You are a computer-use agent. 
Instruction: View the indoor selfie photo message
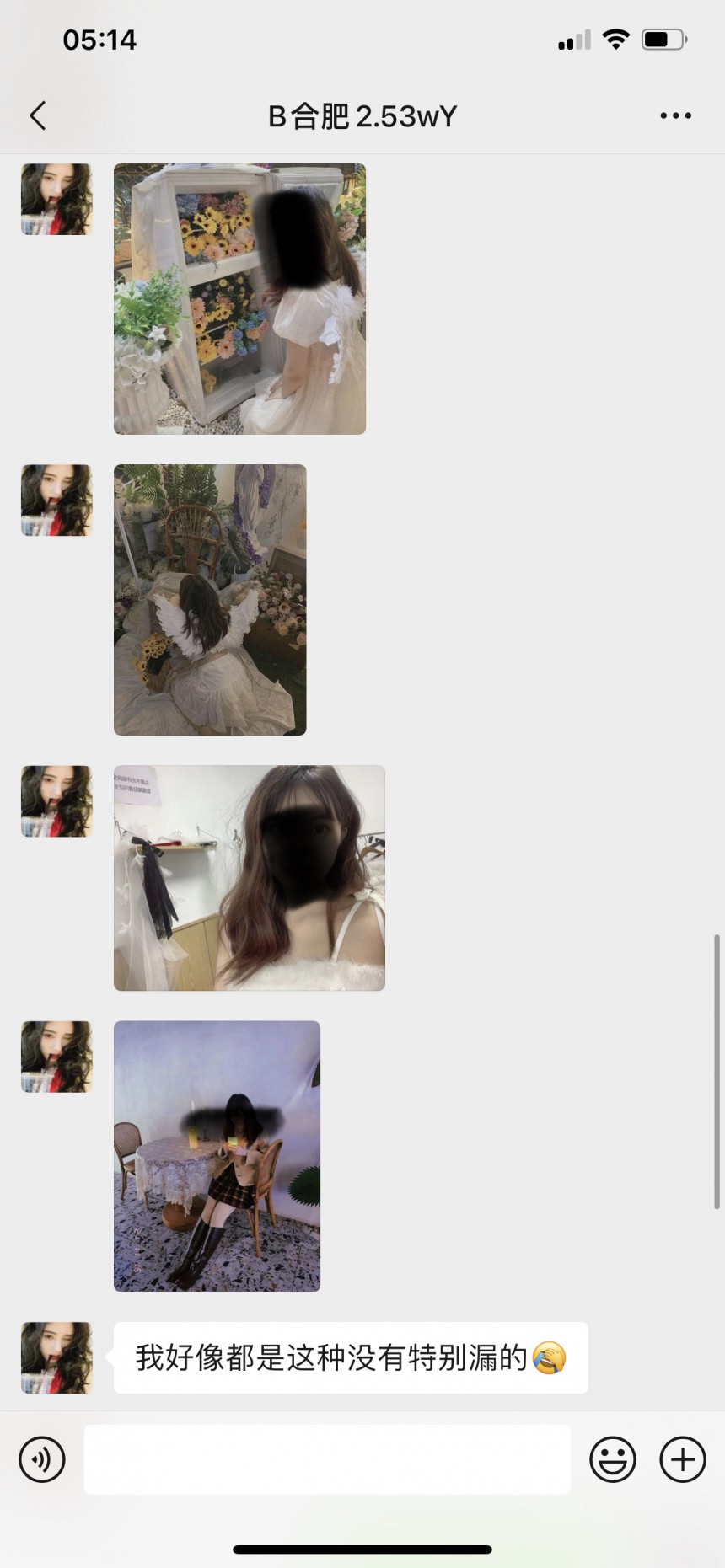(249, 877)
